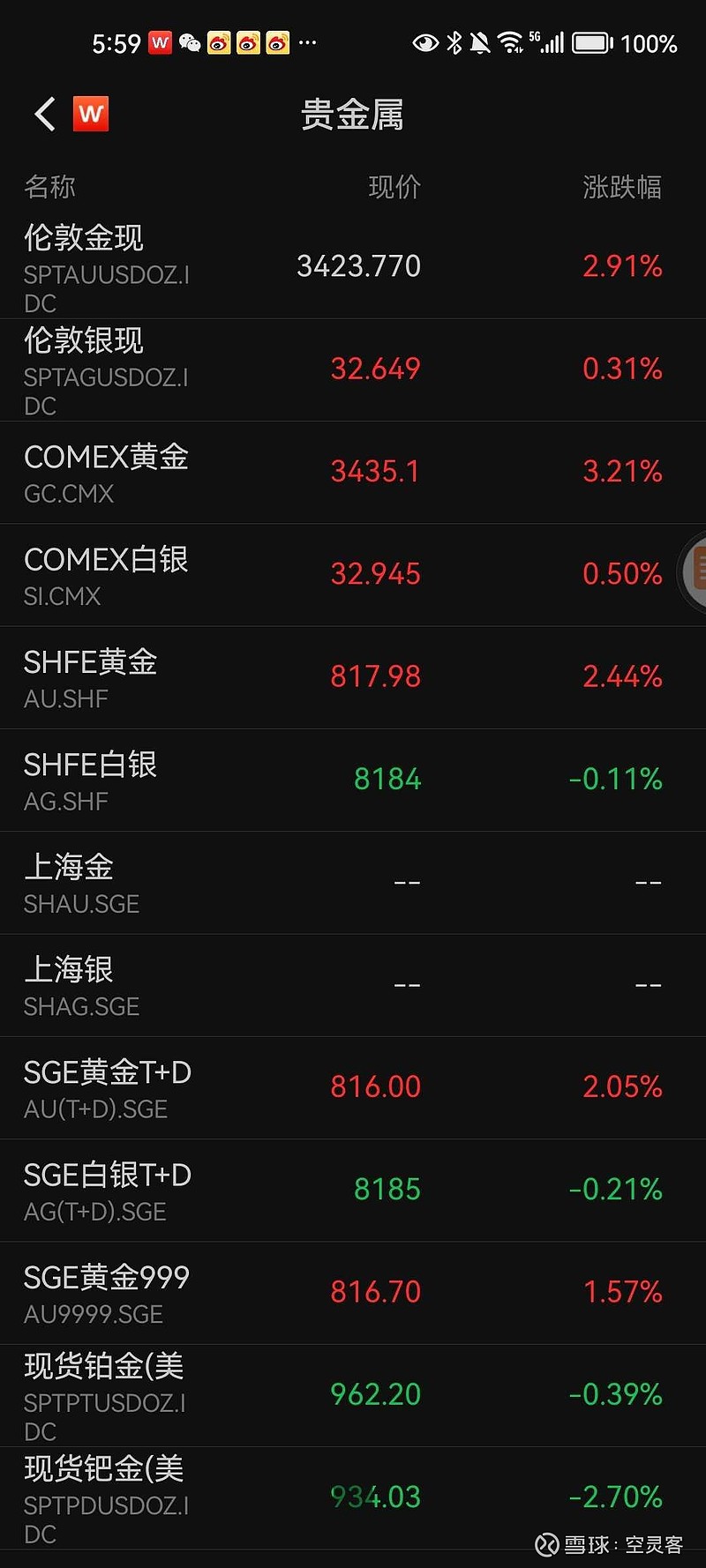Toggle the Wi-Fi icon in status bar
Viewport: 706px width, 1568px height.
click(510, 41)
